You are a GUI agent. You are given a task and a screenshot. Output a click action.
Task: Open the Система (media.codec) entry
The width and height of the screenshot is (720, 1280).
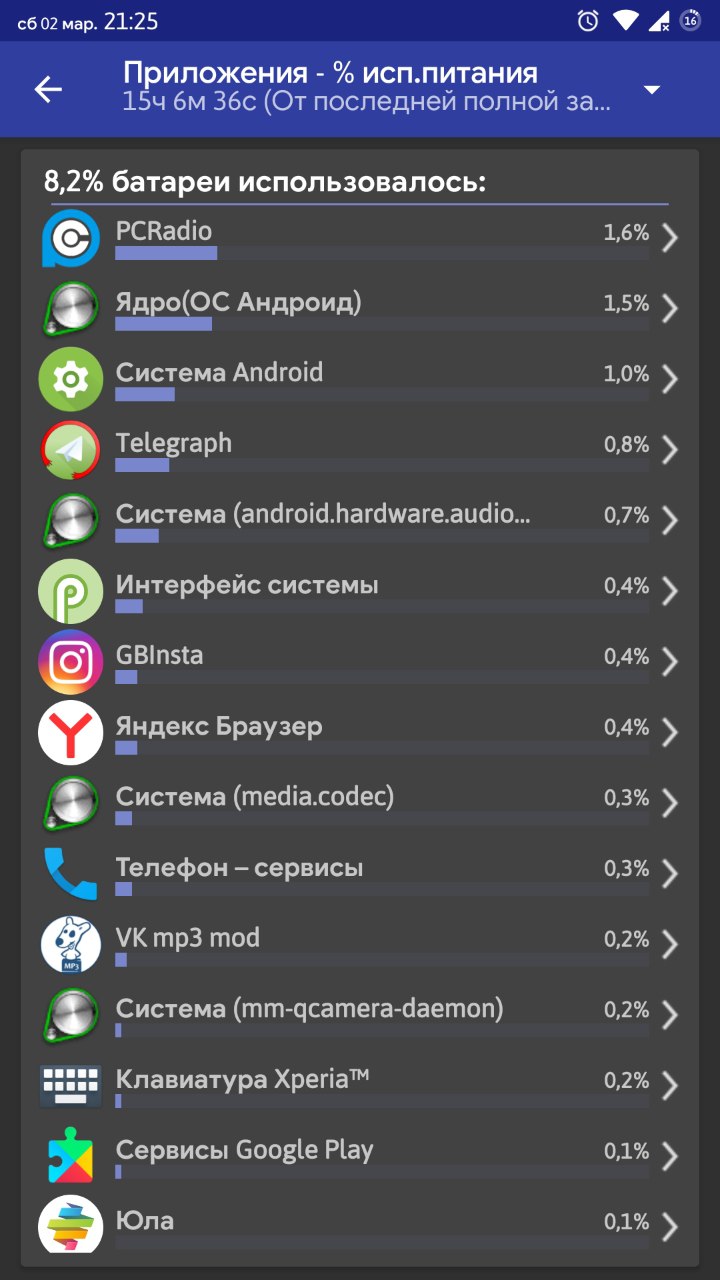click(x=360, y=804)
